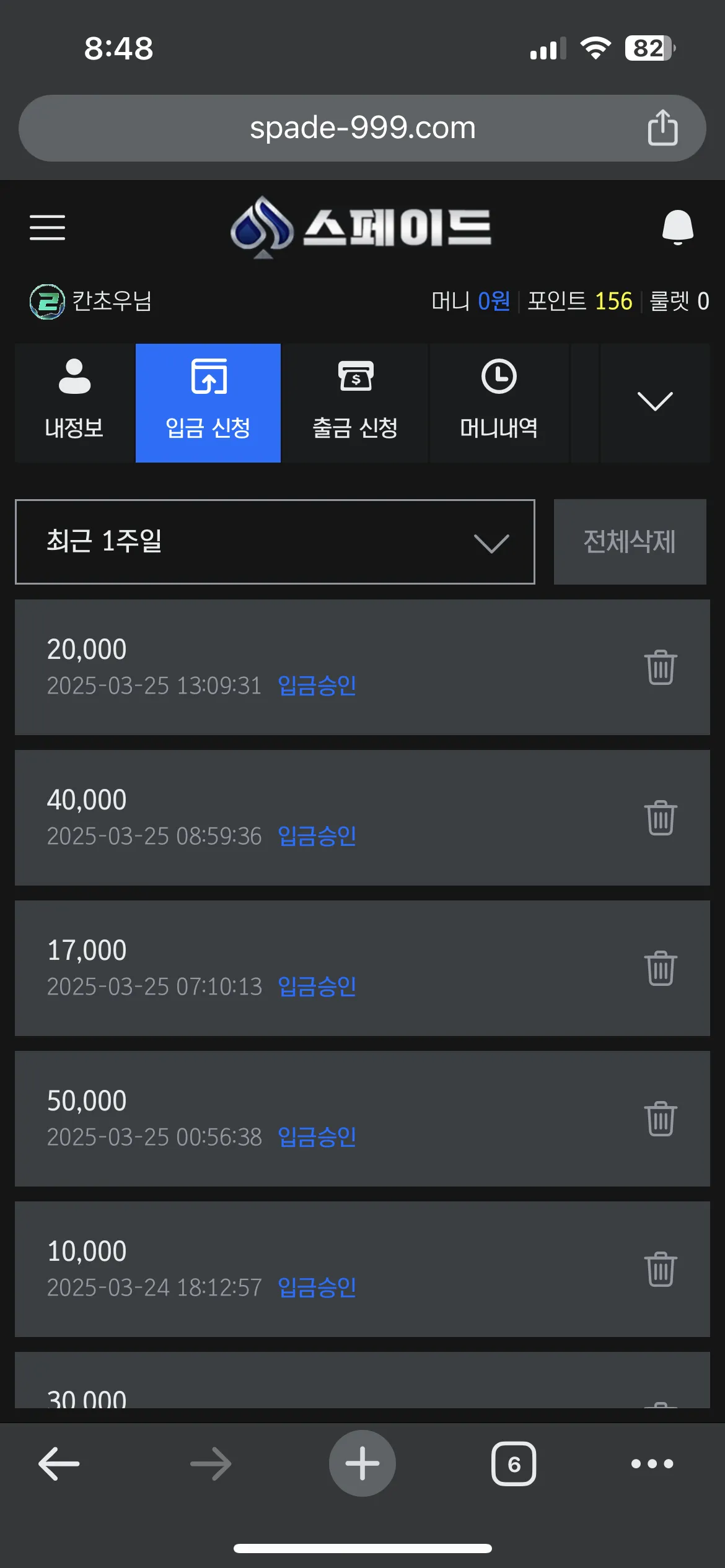Select the 입금 신청 tab
This screenshot has width=725, height=1568.
click(x=208, y=403)
